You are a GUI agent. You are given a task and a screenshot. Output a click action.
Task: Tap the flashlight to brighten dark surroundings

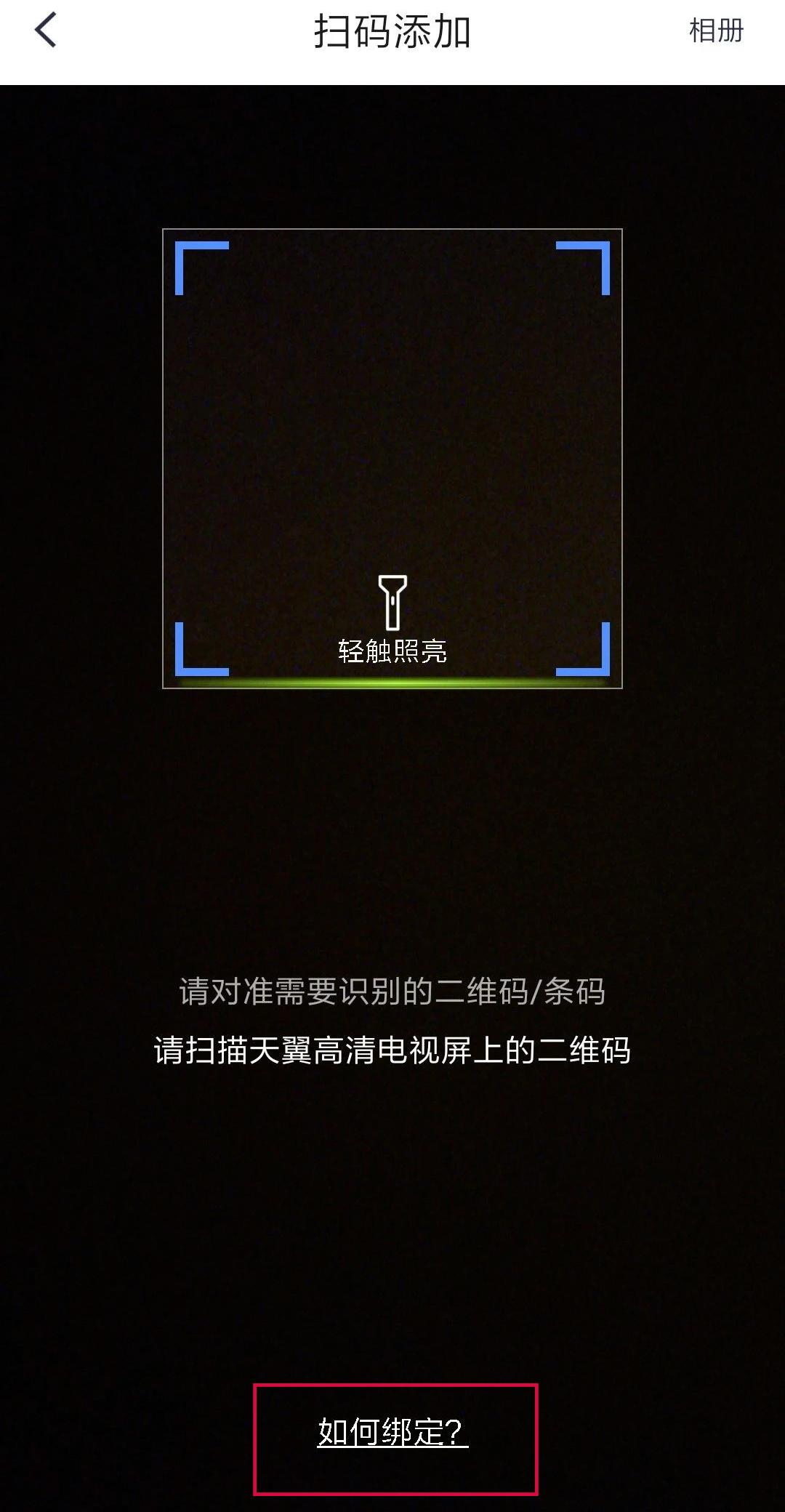tap(392, 602)
